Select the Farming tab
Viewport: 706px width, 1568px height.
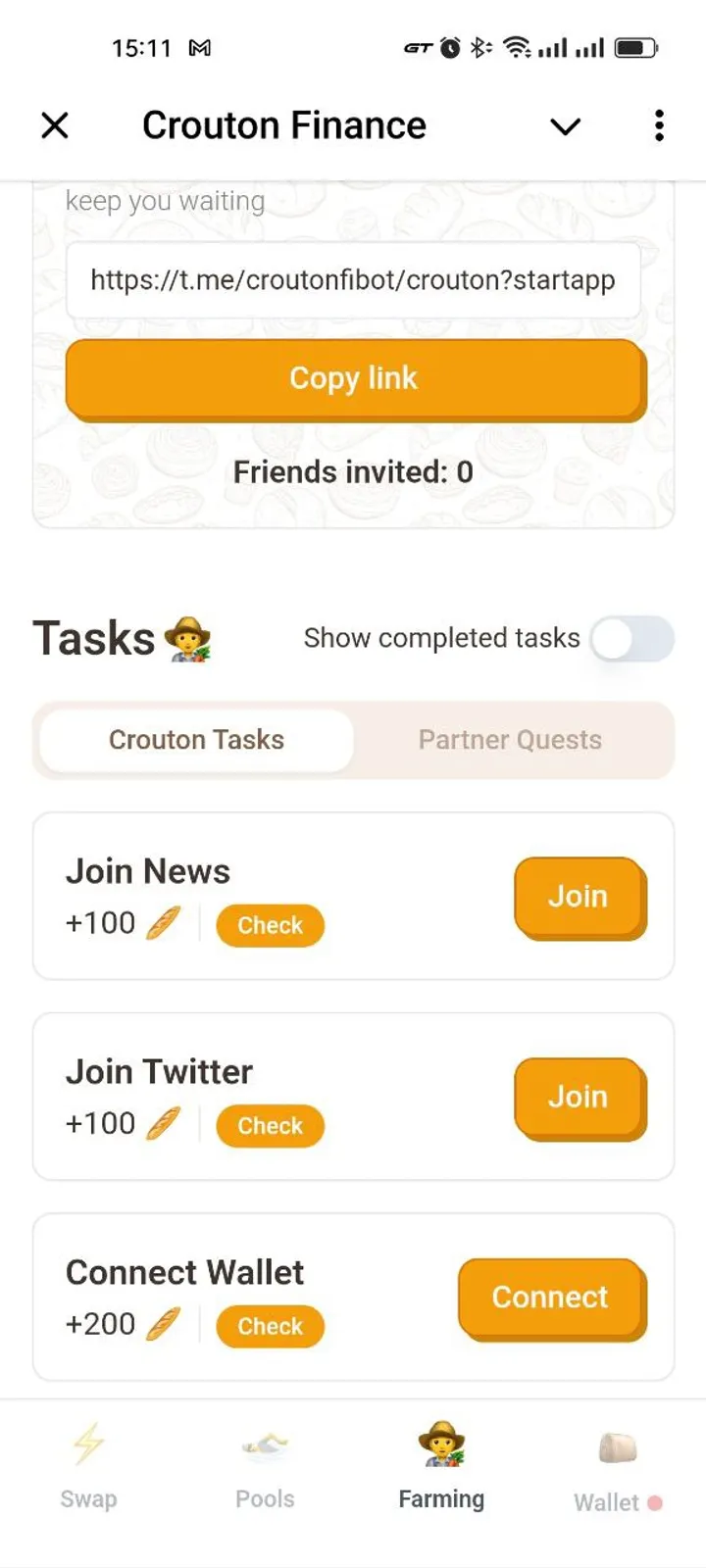[441, 1467]
